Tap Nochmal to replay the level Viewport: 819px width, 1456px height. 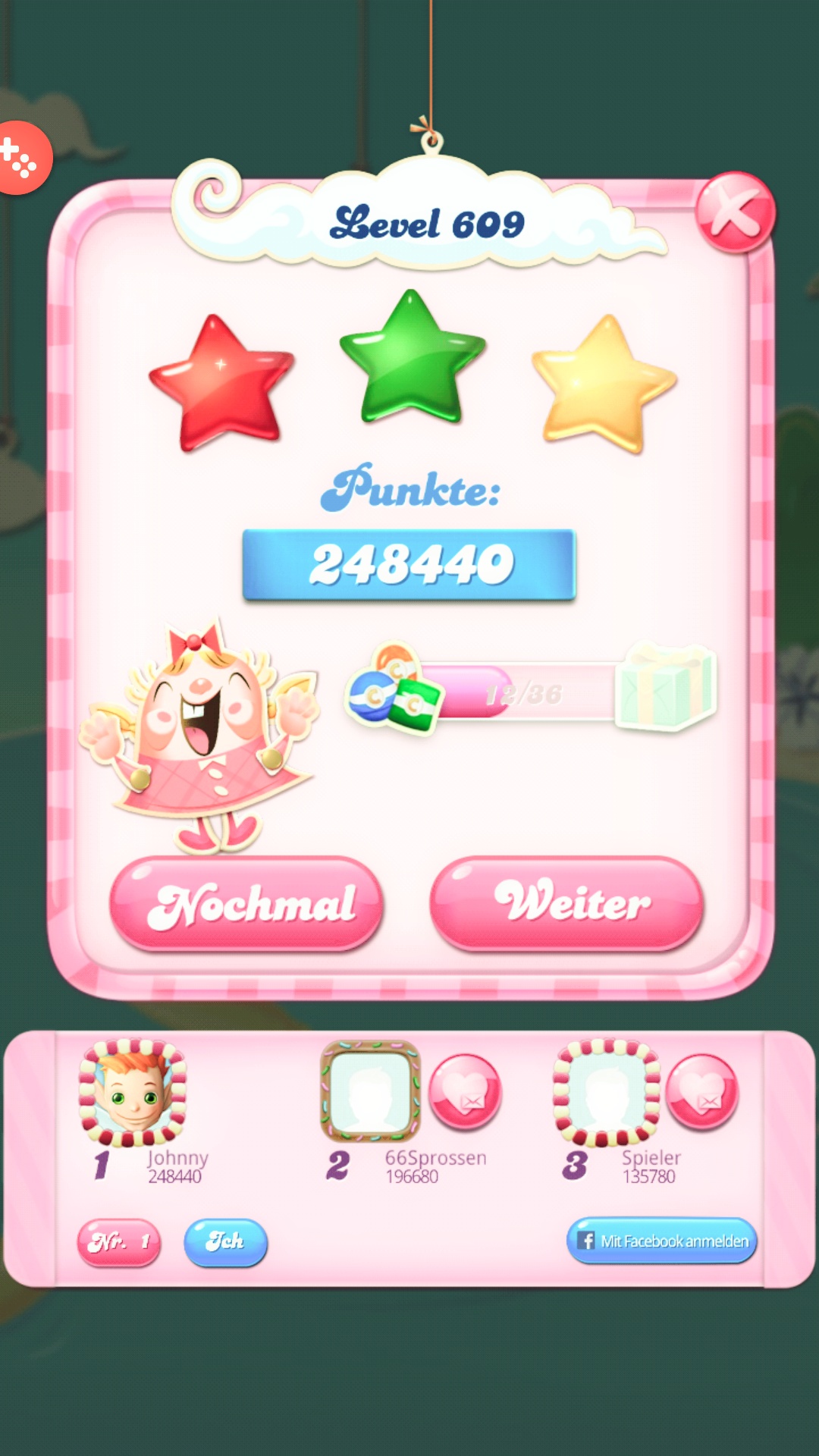[246, 903]
